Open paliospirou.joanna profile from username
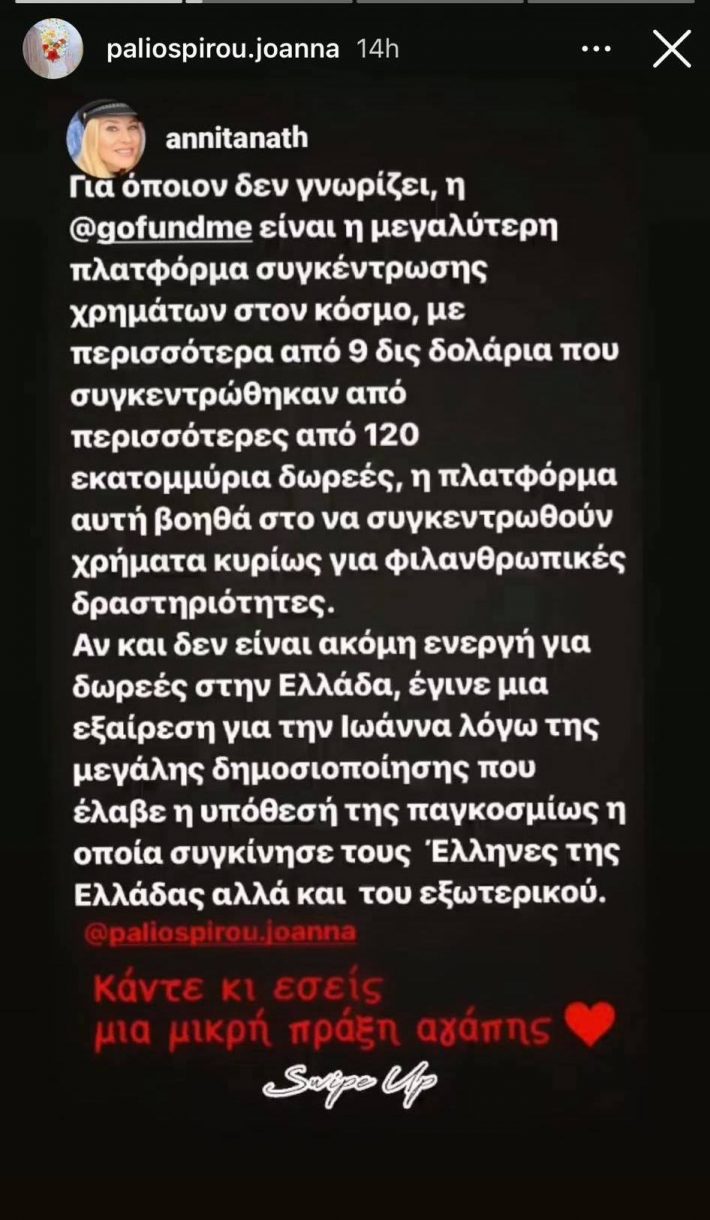This screenshot has height=1220, width=710. 222,49
